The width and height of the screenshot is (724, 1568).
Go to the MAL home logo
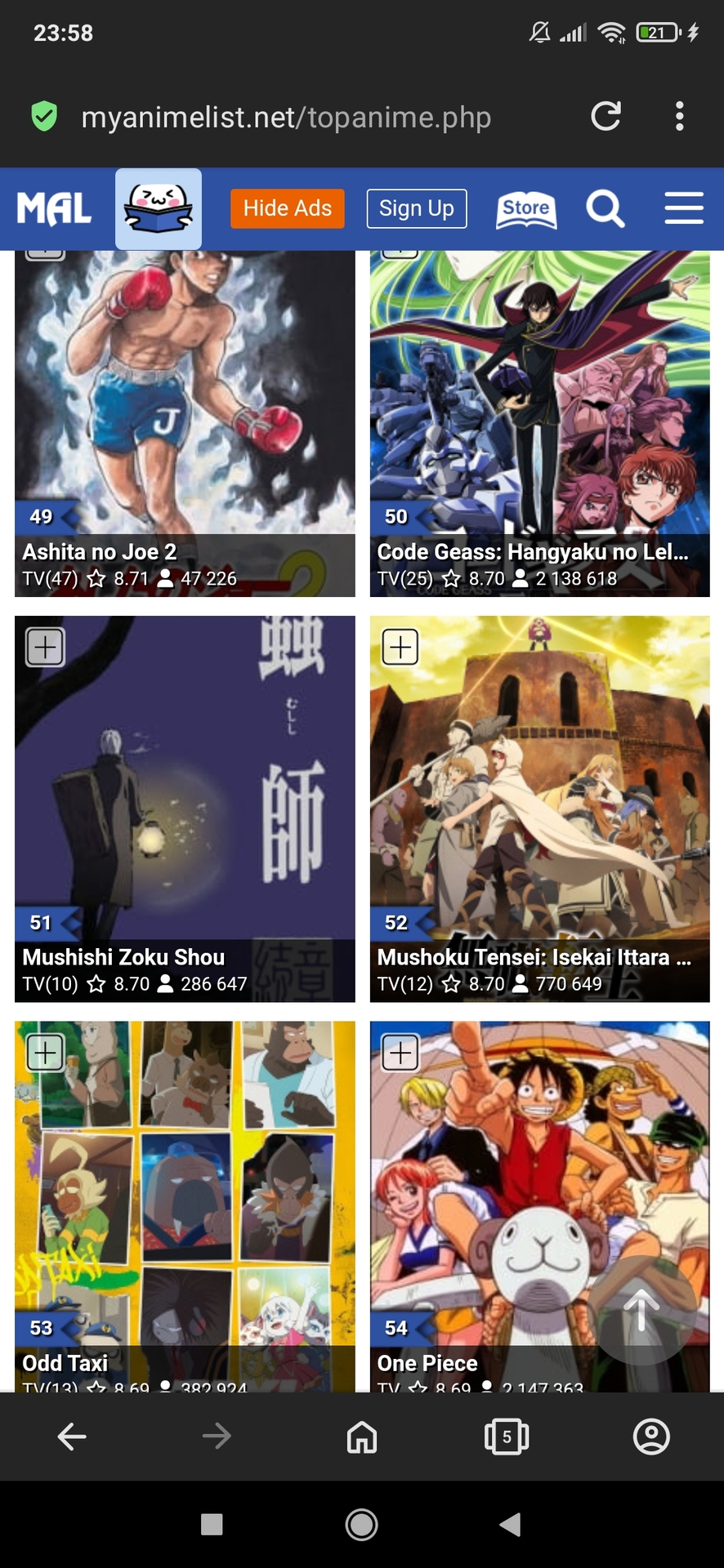point(54,209)
